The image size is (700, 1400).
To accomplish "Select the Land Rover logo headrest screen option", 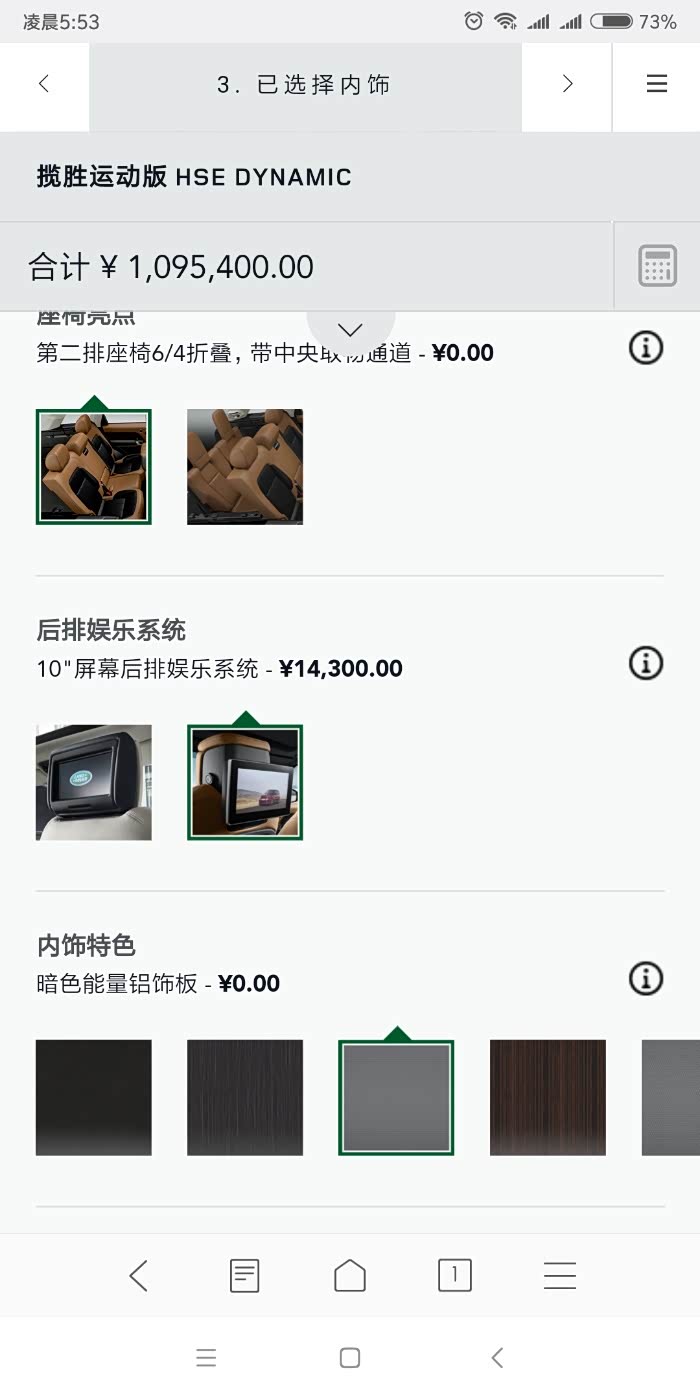I will click(94, 782).
